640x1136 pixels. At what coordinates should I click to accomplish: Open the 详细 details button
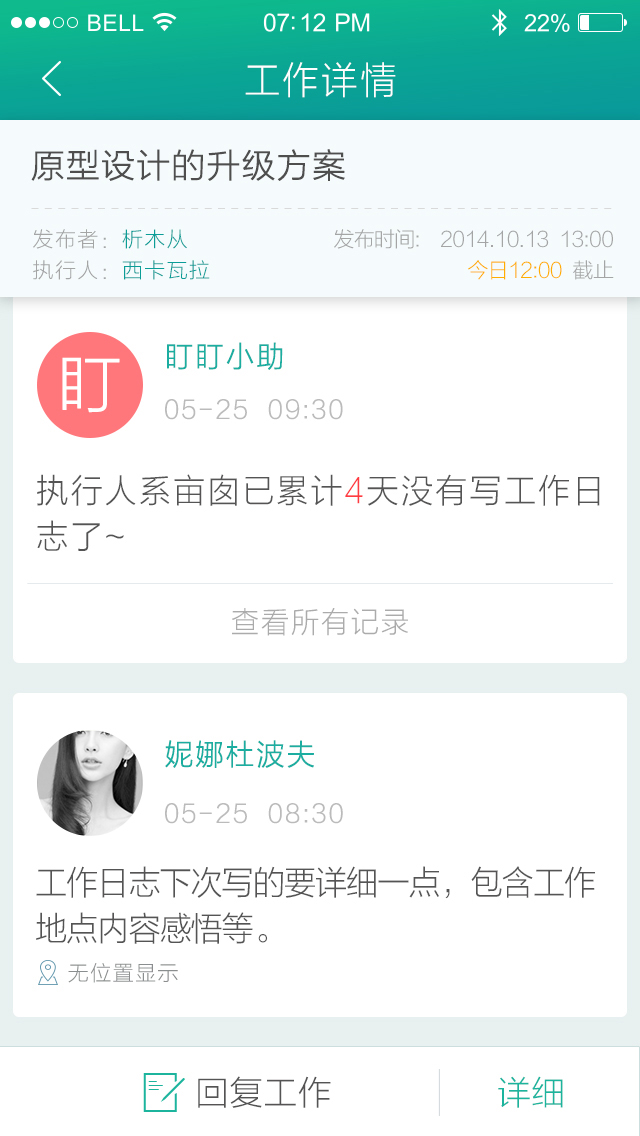pyautogui.click(x=531, y=1092)
